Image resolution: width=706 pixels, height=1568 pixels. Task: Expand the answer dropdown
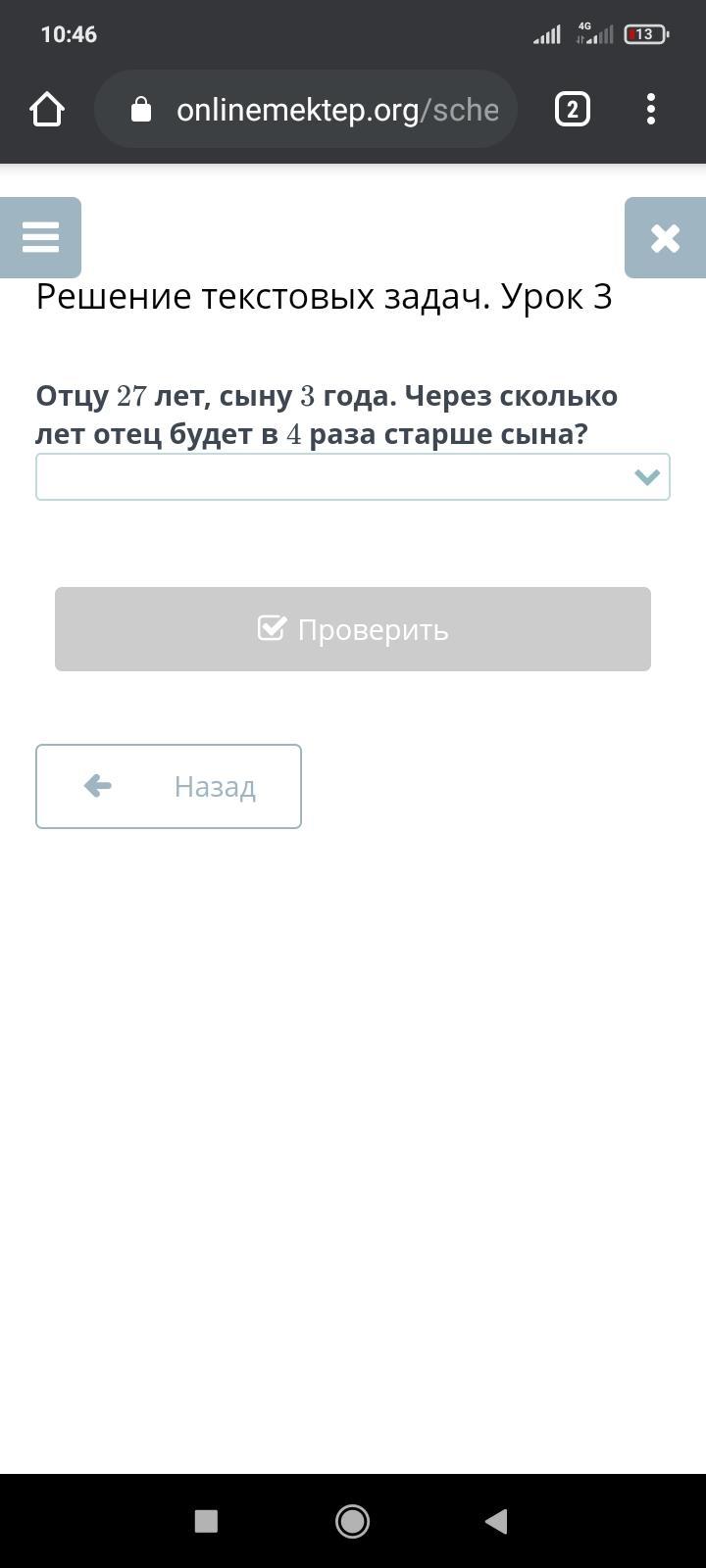click(x=353, y=476)
